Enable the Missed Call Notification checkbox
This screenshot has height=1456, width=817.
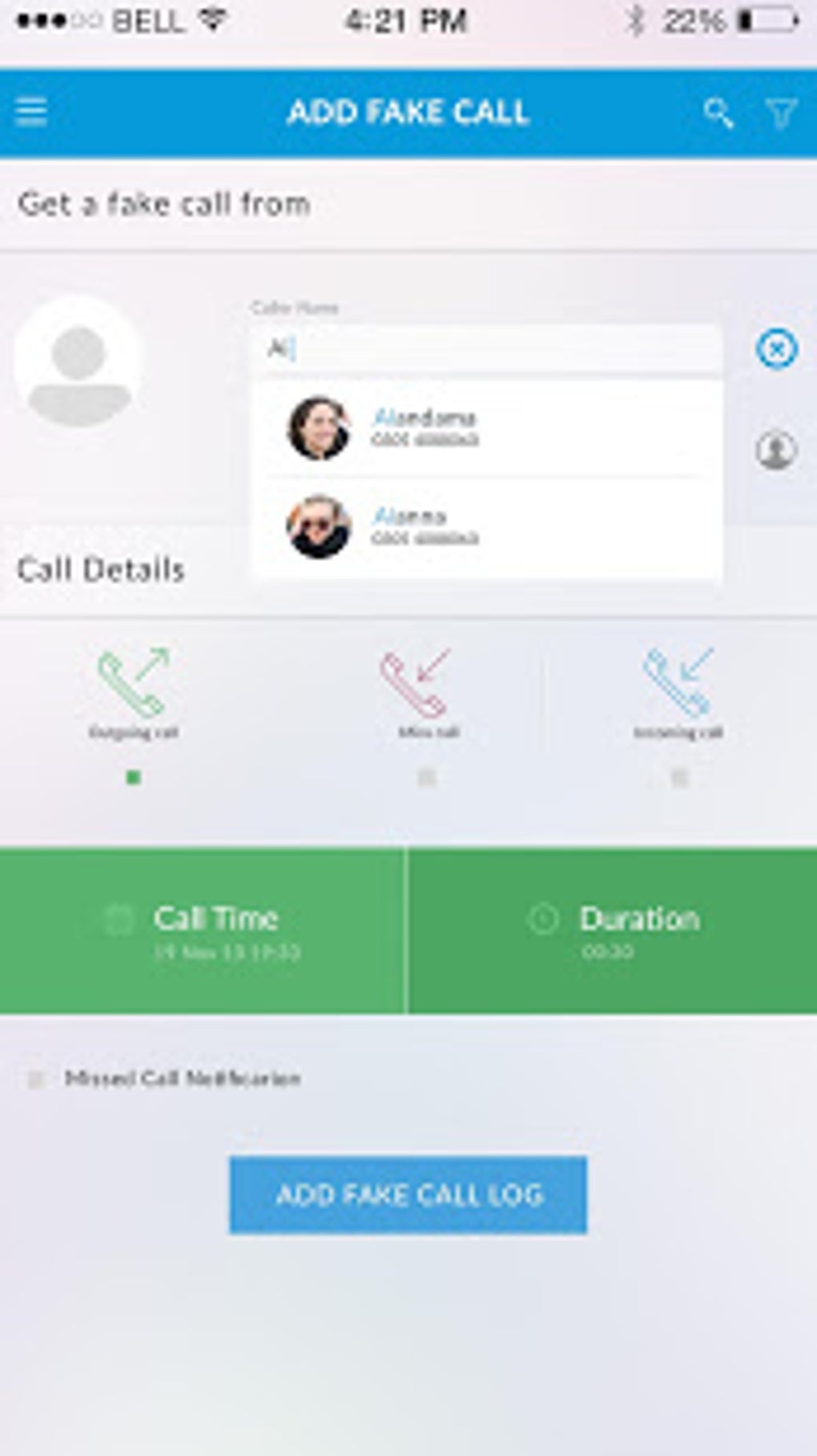35,1079
